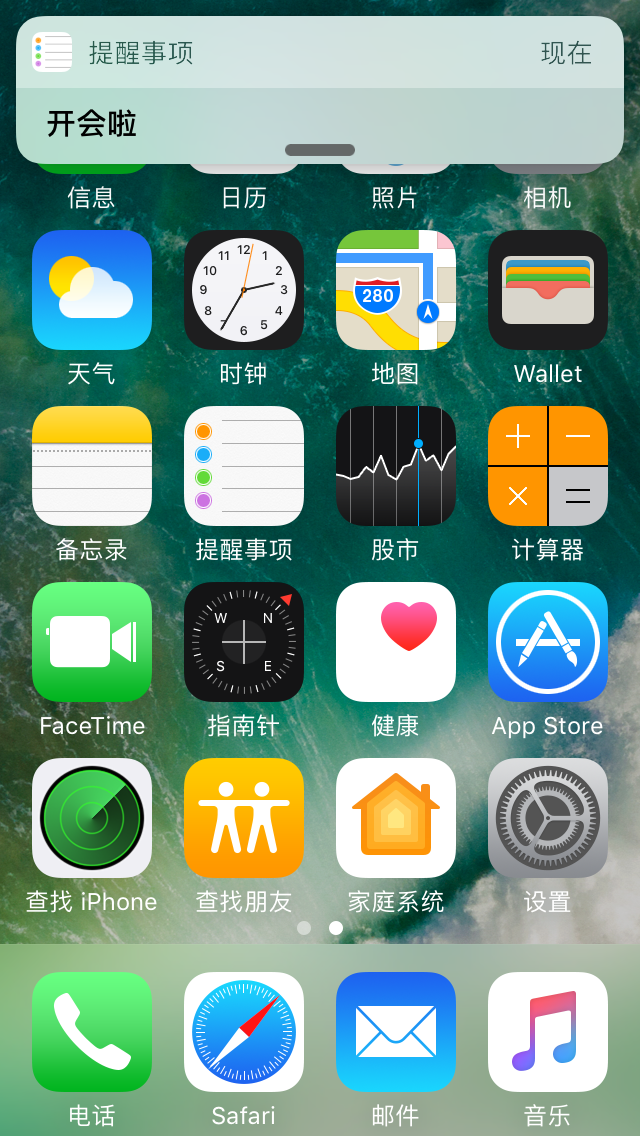The height and width of the screenshot is (1136, 640).
Task: Launch the 时钟 clock app
Action: coord(244,290)
